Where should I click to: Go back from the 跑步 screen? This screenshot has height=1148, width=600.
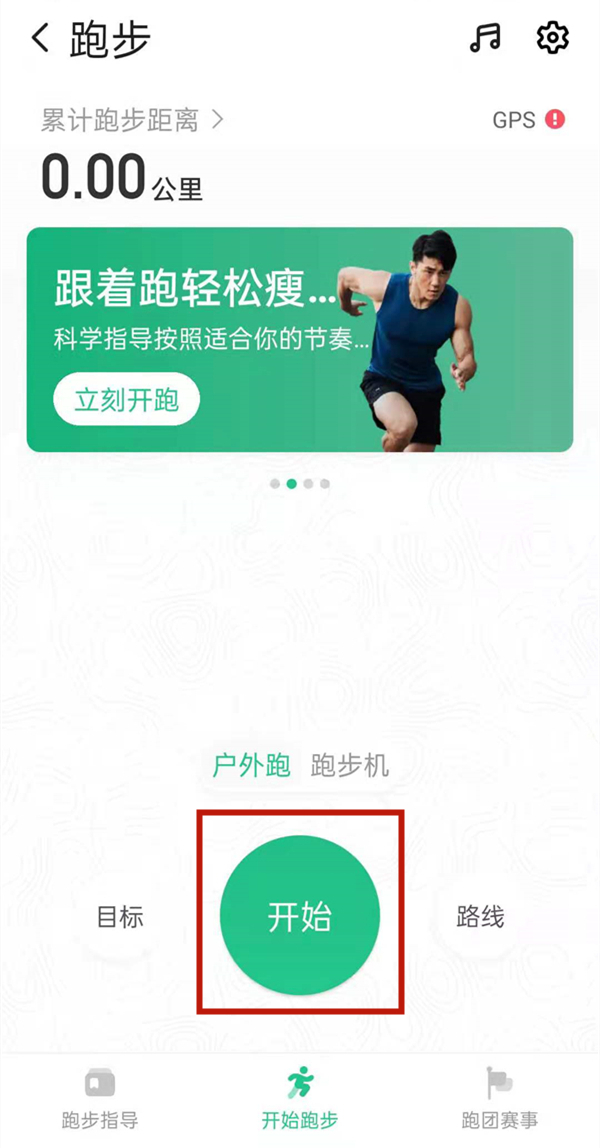[40, 39]
